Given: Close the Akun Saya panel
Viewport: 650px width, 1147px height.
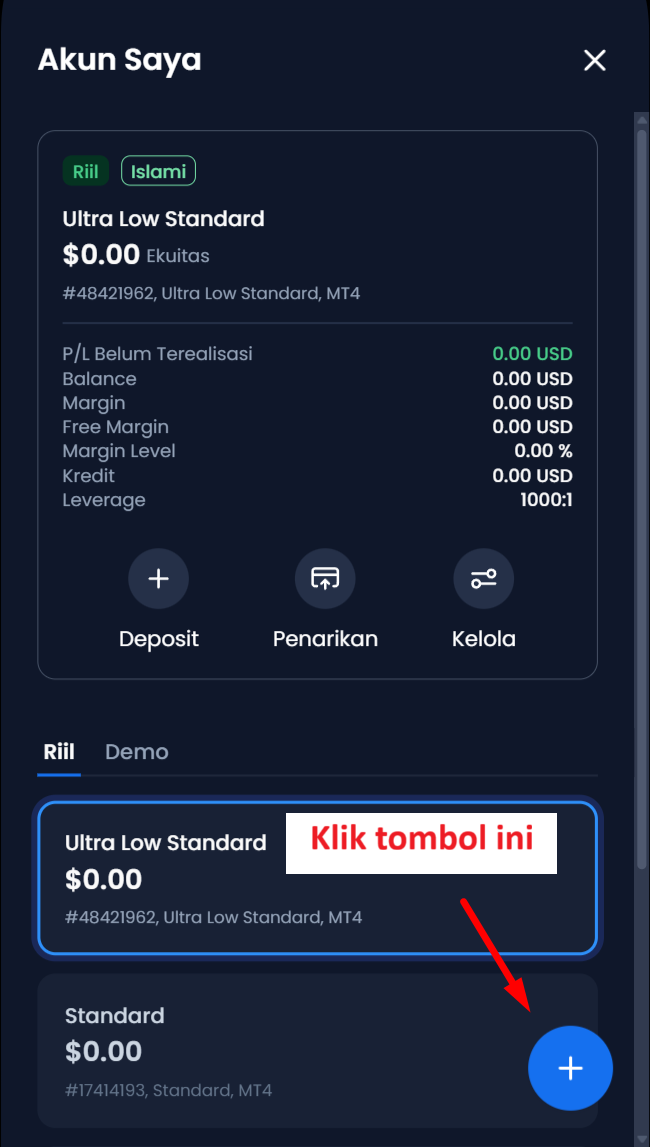Looking at the screenshot, I should coord(595,61).
